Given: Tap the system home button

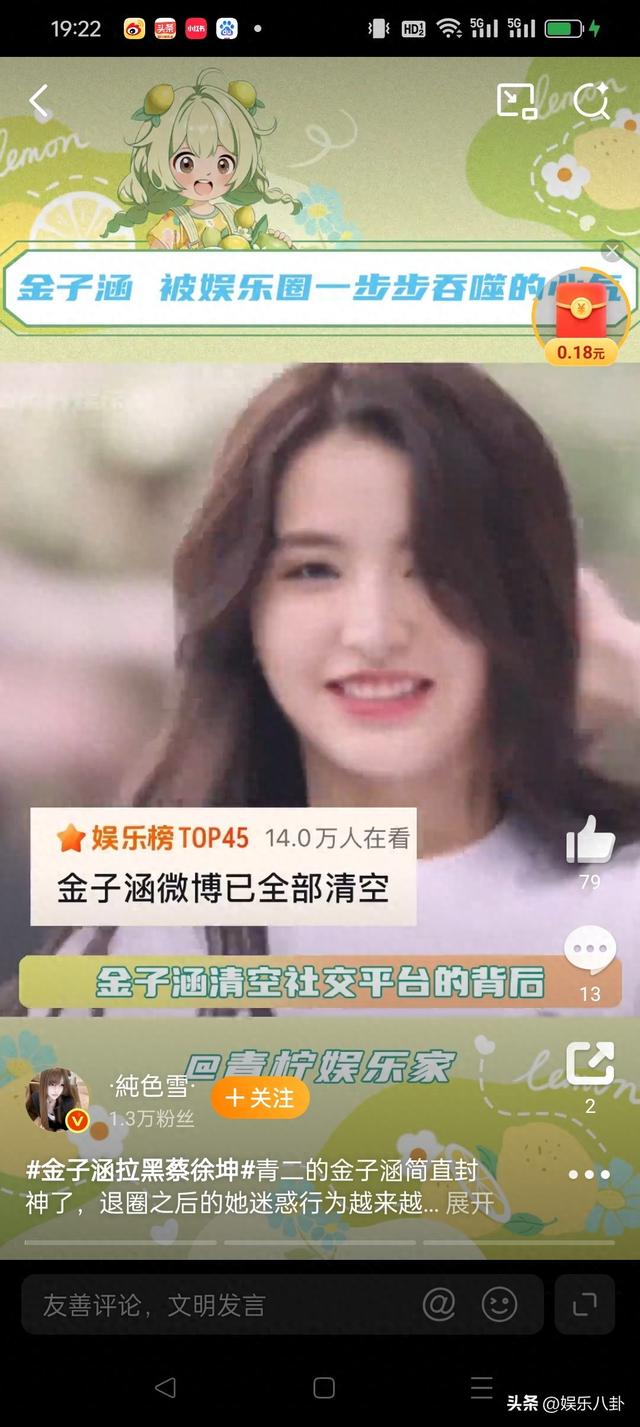Looking at the screenshot, I should click(323, 1387).
